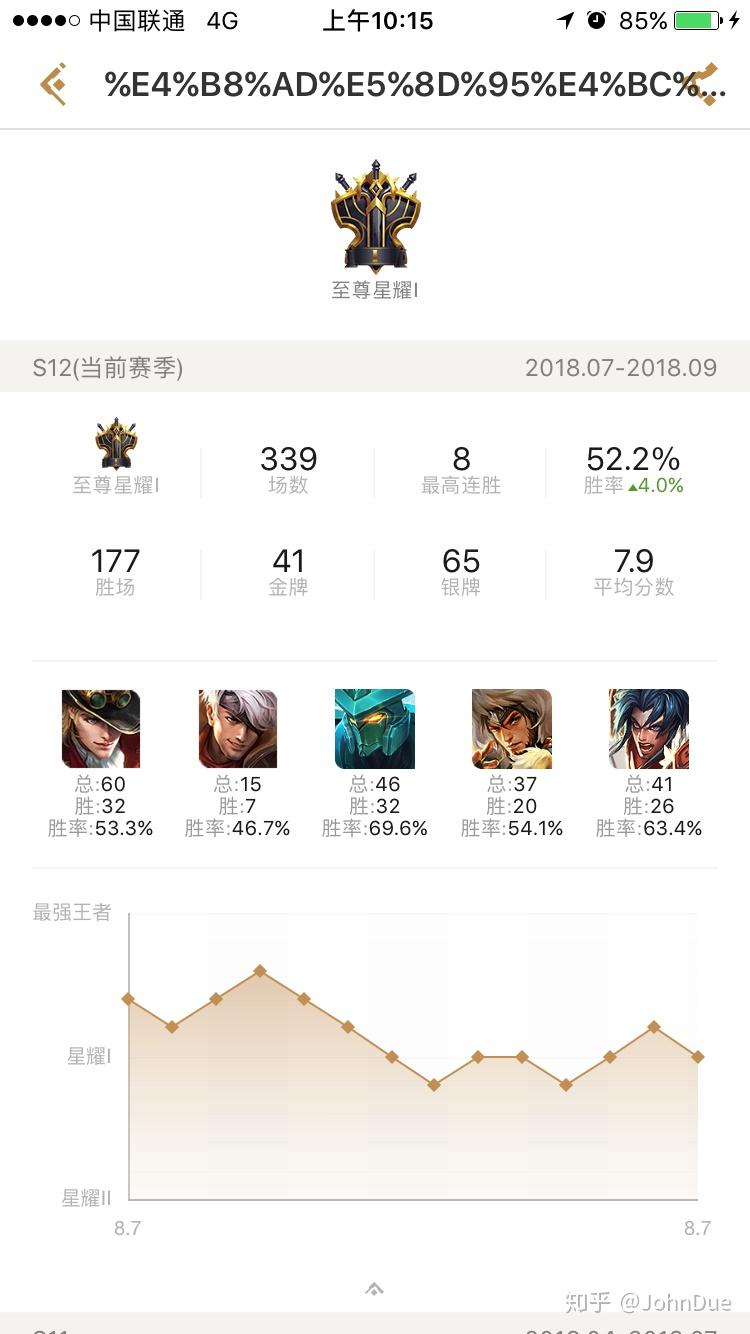Tap the share icon in the header
The height and width of the screenshot is (1334, 750).
coord(709,84)
